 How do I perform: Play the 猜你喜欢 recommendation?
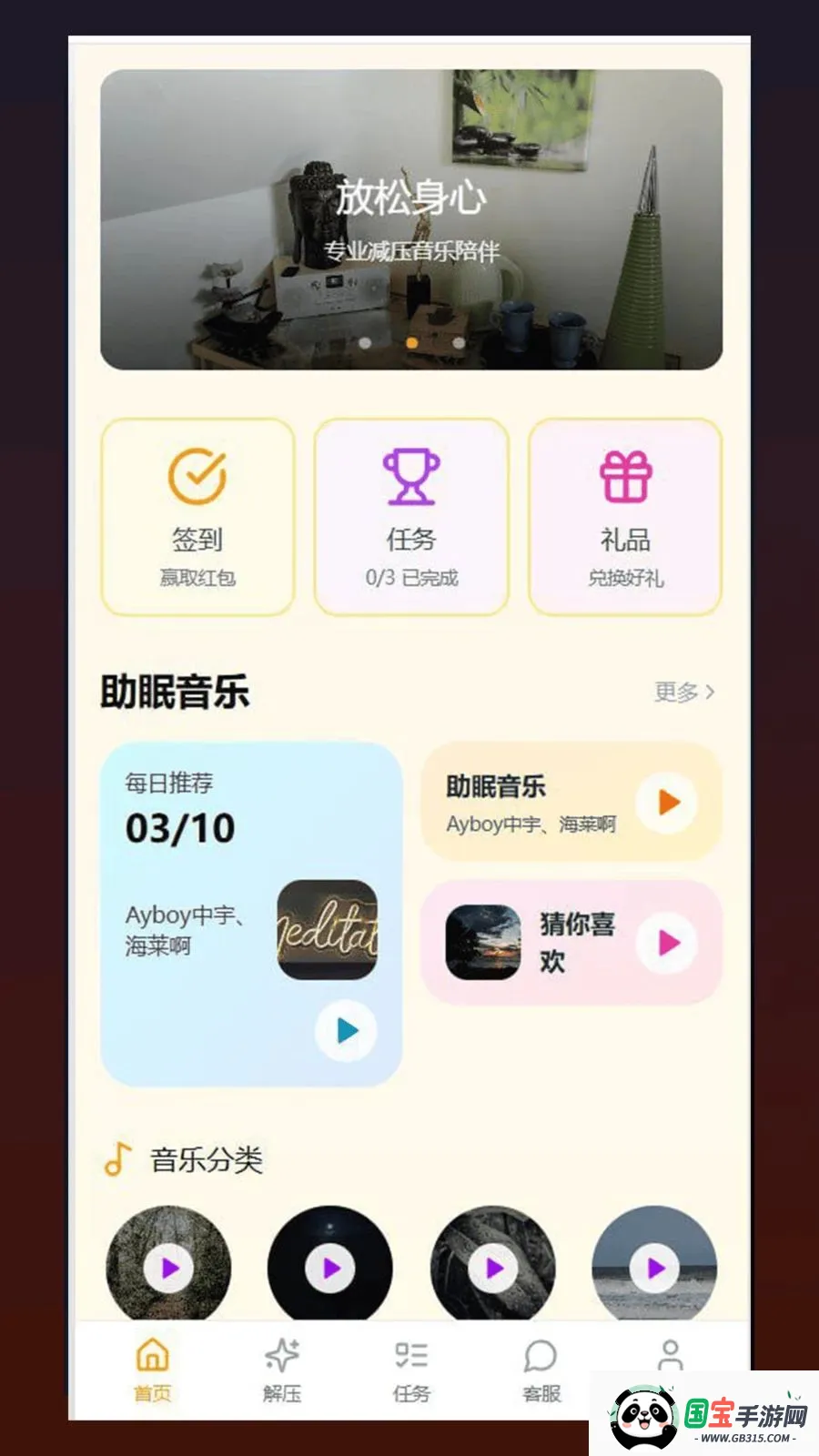[667, 943]
